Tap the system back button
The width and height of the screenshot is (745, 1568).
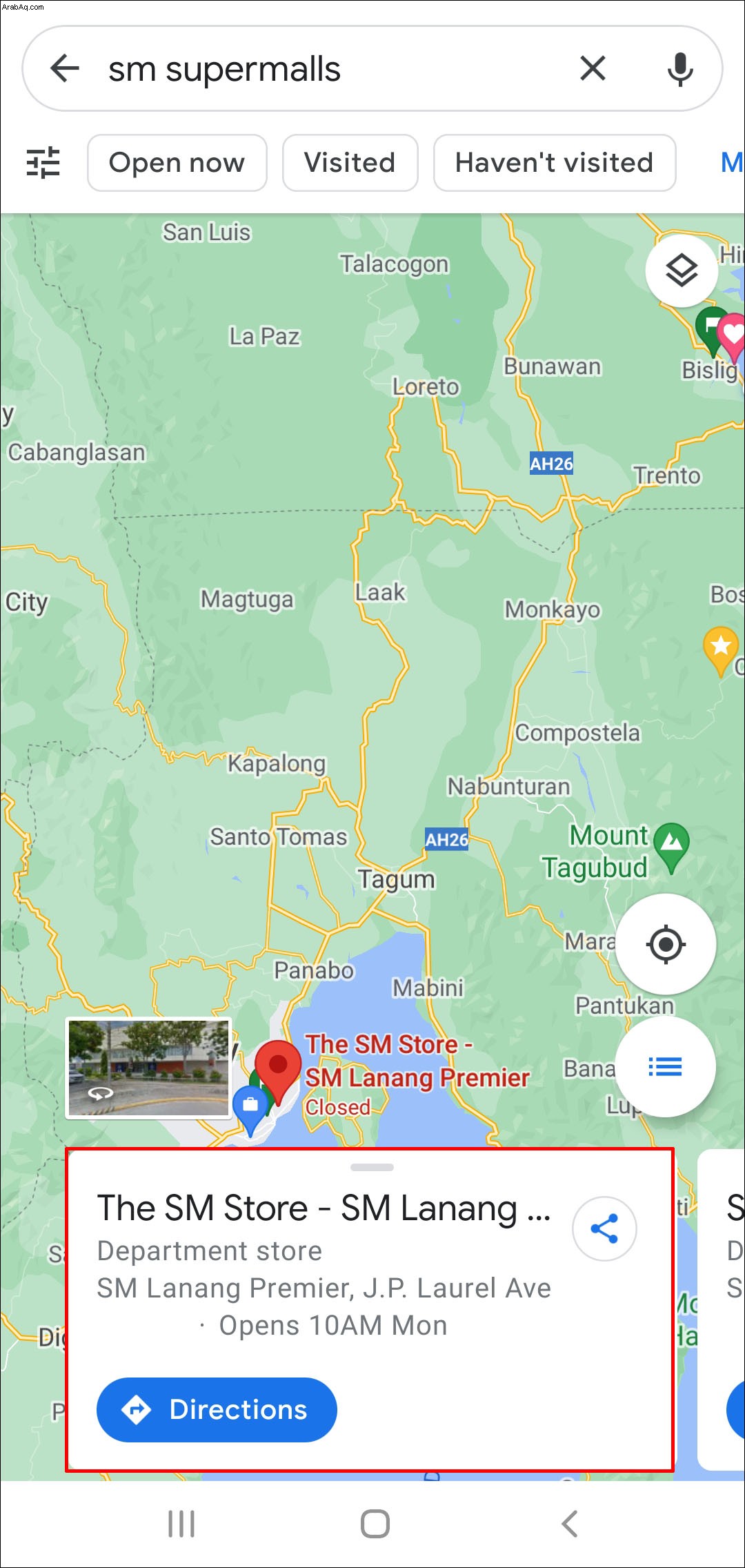(569, 1523)
